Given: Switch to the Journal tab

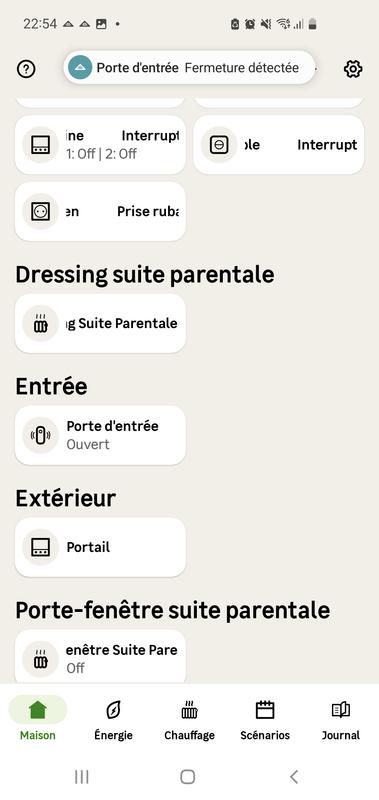Looking at the screenshot, I should 341,718.
